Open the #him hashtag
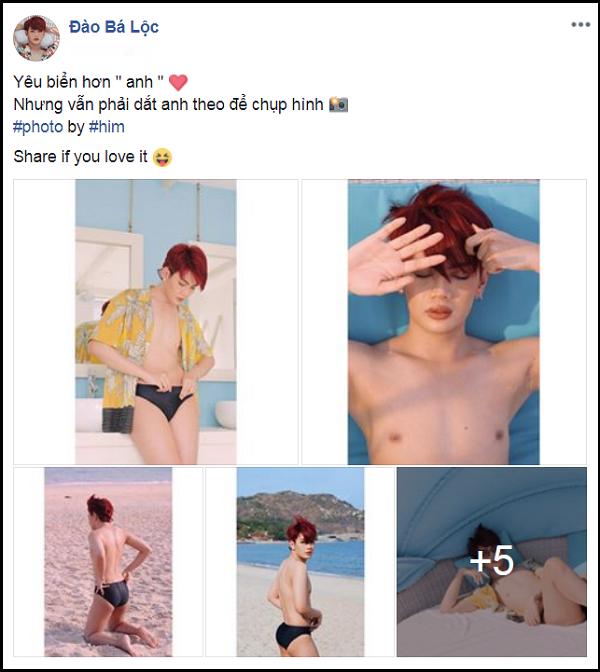The height and width of the screenshot is (672, 600). [106, 127]
